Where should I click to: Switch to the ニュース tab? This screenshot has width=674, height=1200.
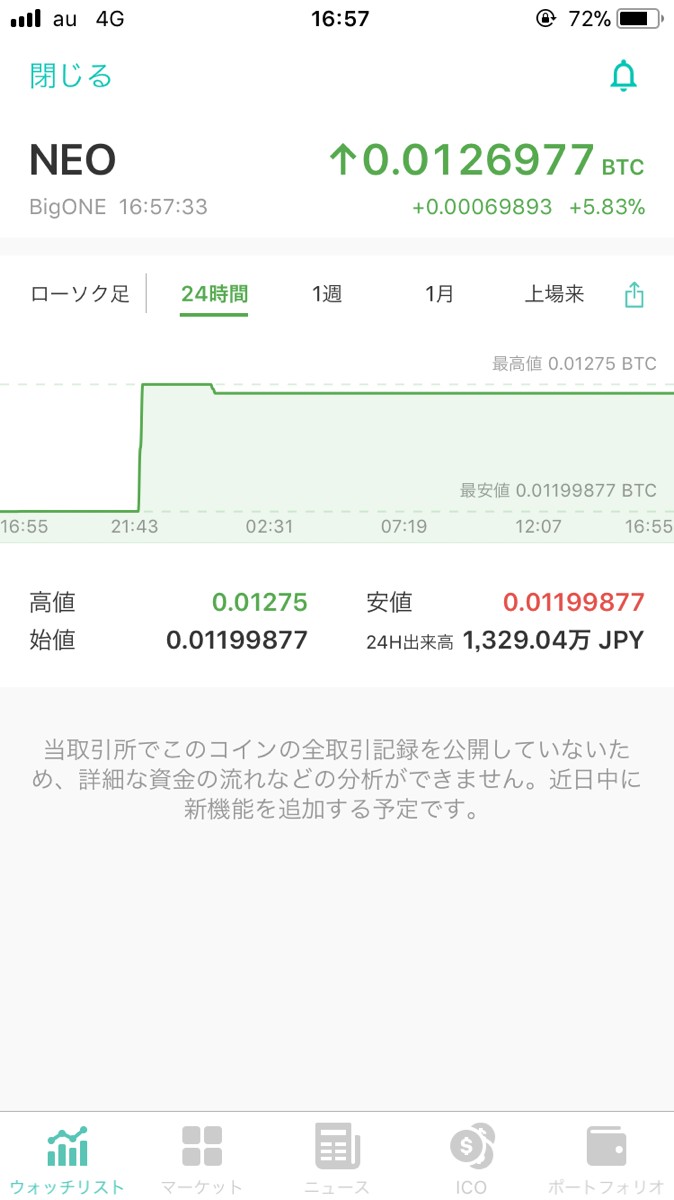click(x=337, y=1158)
